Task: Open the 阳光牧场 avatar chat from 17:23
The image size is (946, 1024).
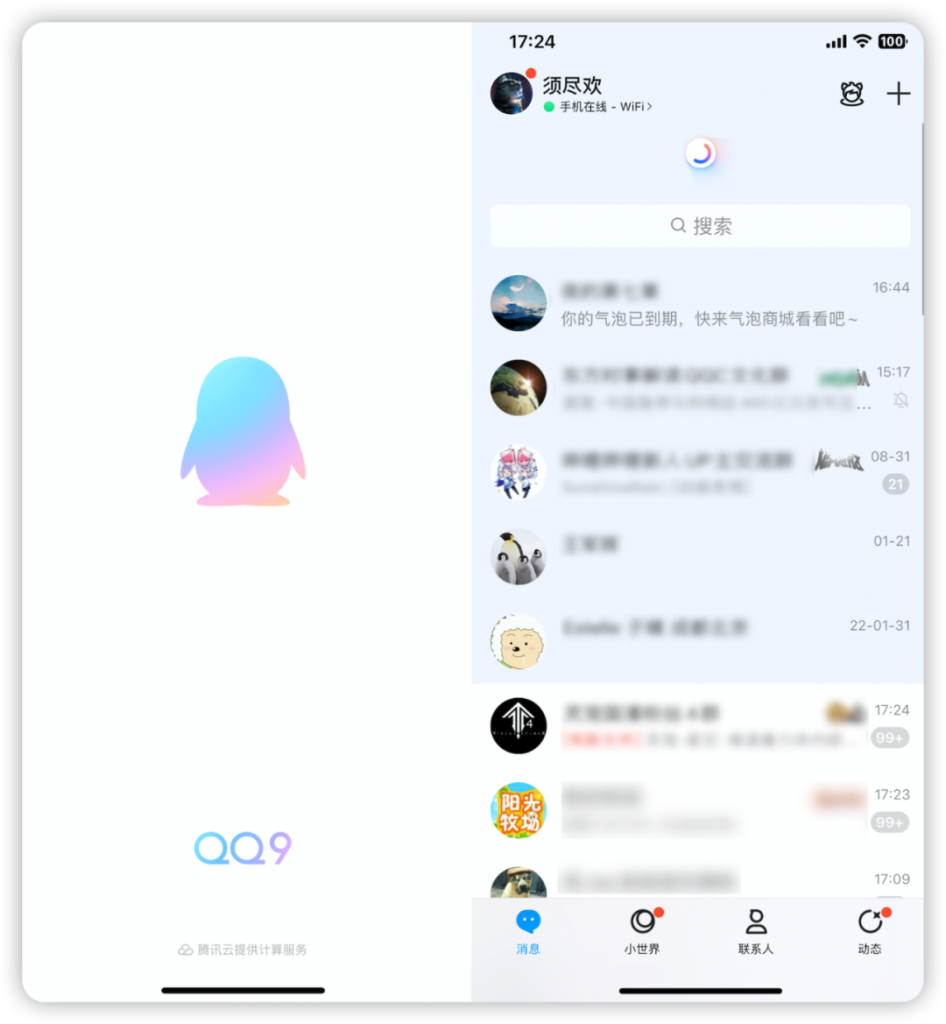Action: pyautogui.click(x=700, y=810)
